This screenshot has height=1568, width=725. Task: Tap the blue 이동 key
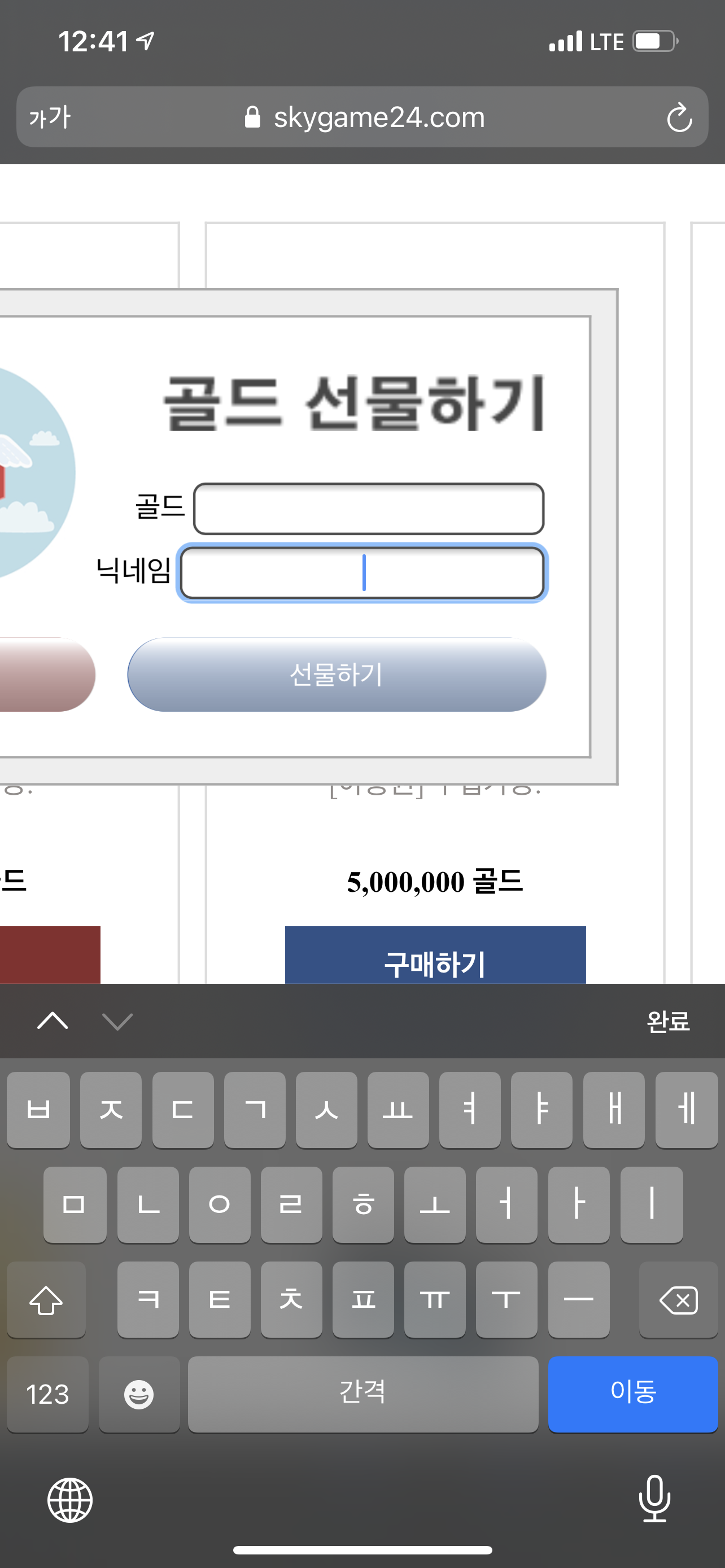click(x=632, y=1392)
